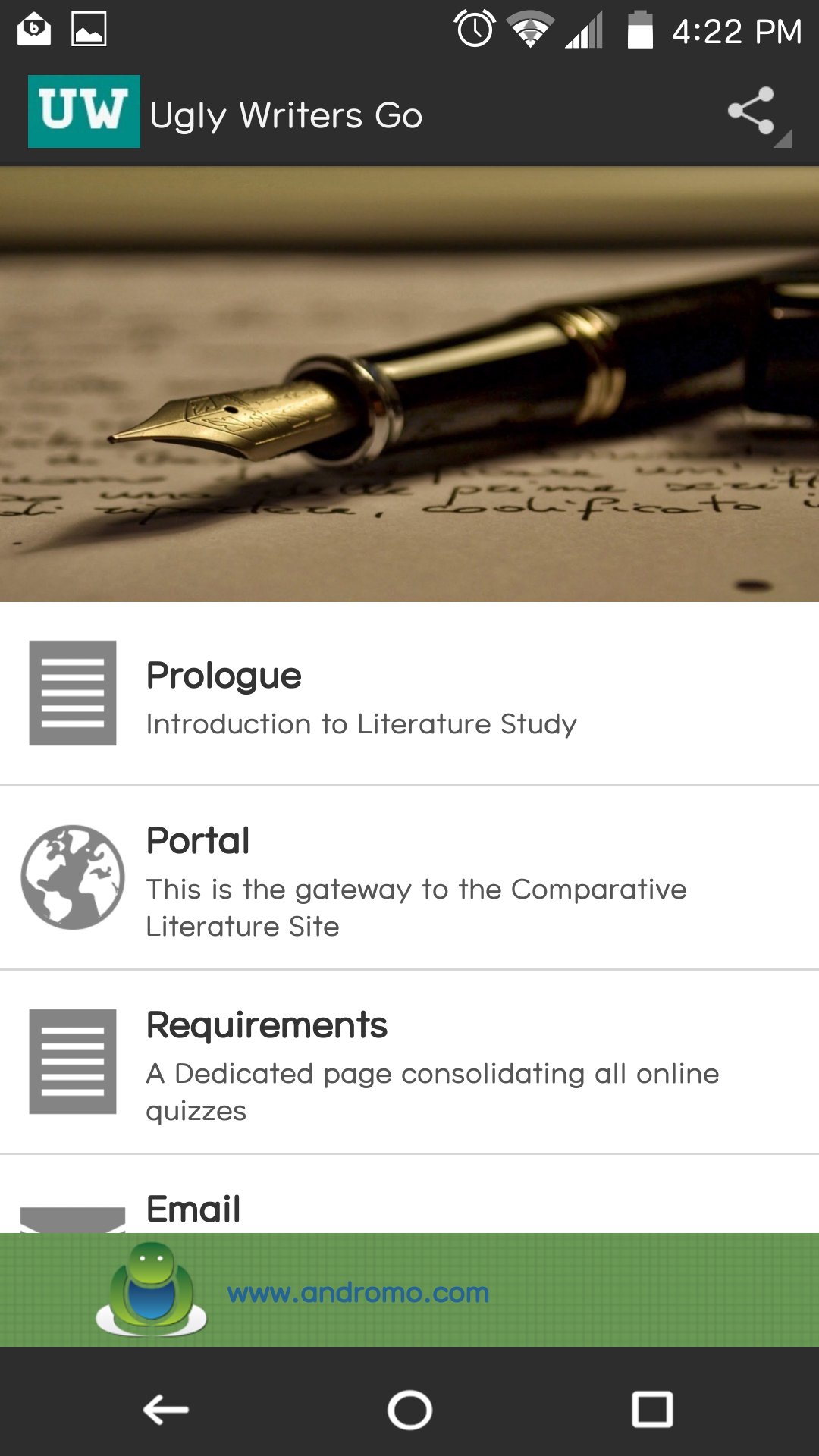This screenshot has width=819, height=1456.
Task: Tap the fountain pen header image
Action: coord(409,379)
